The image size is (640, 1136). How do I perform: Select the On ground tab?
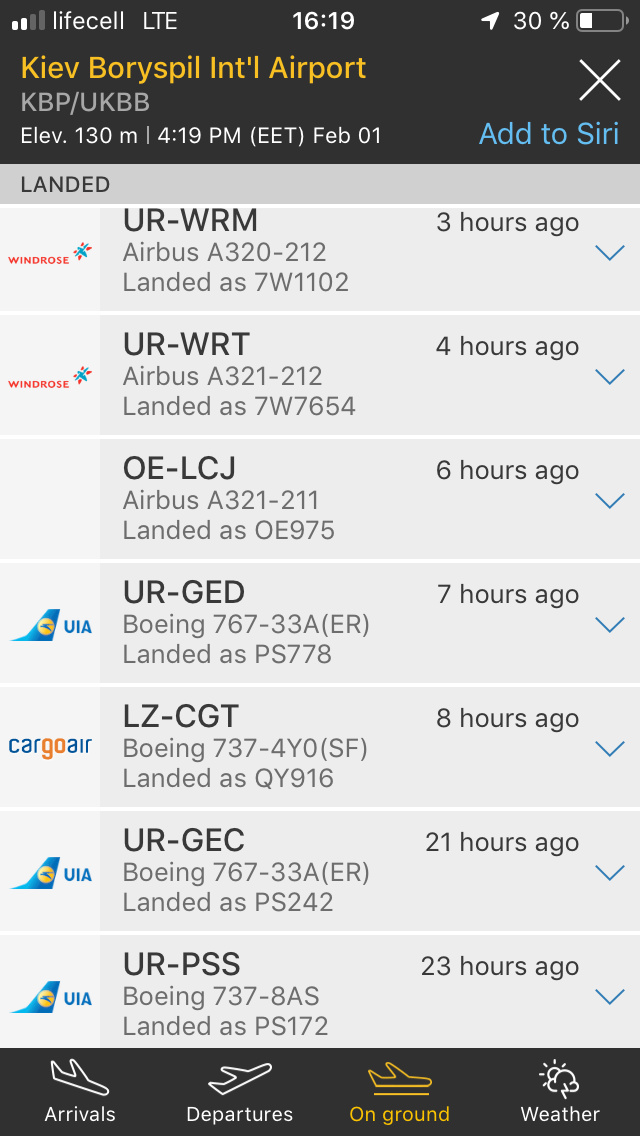[400, 1092]
